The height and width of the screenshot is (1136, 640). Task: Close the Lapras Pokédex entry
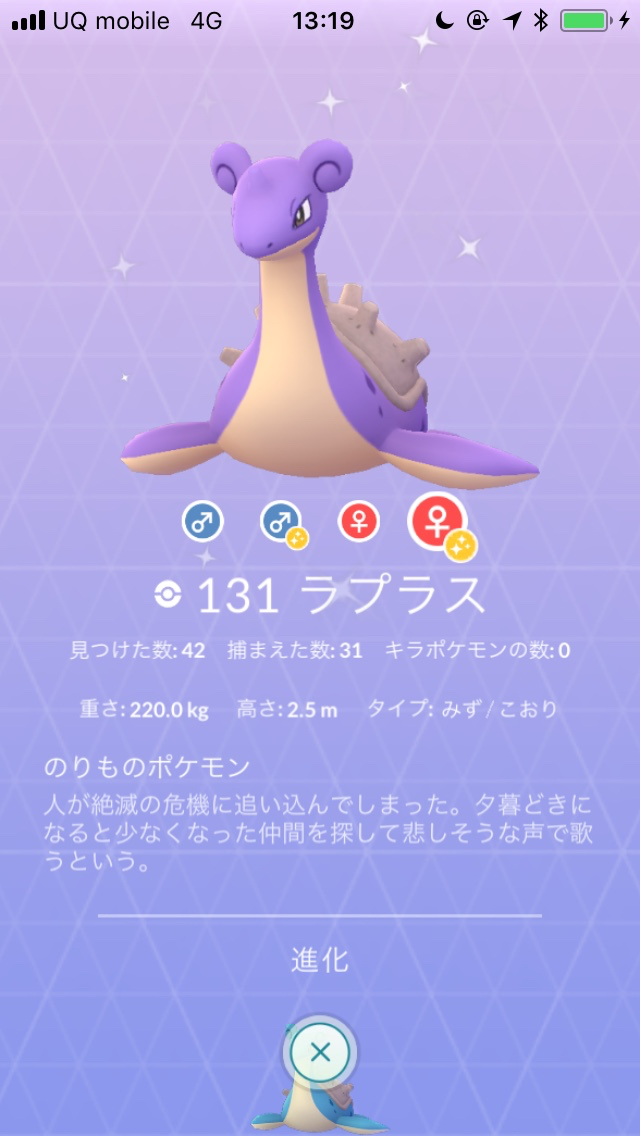(320, 1052)
